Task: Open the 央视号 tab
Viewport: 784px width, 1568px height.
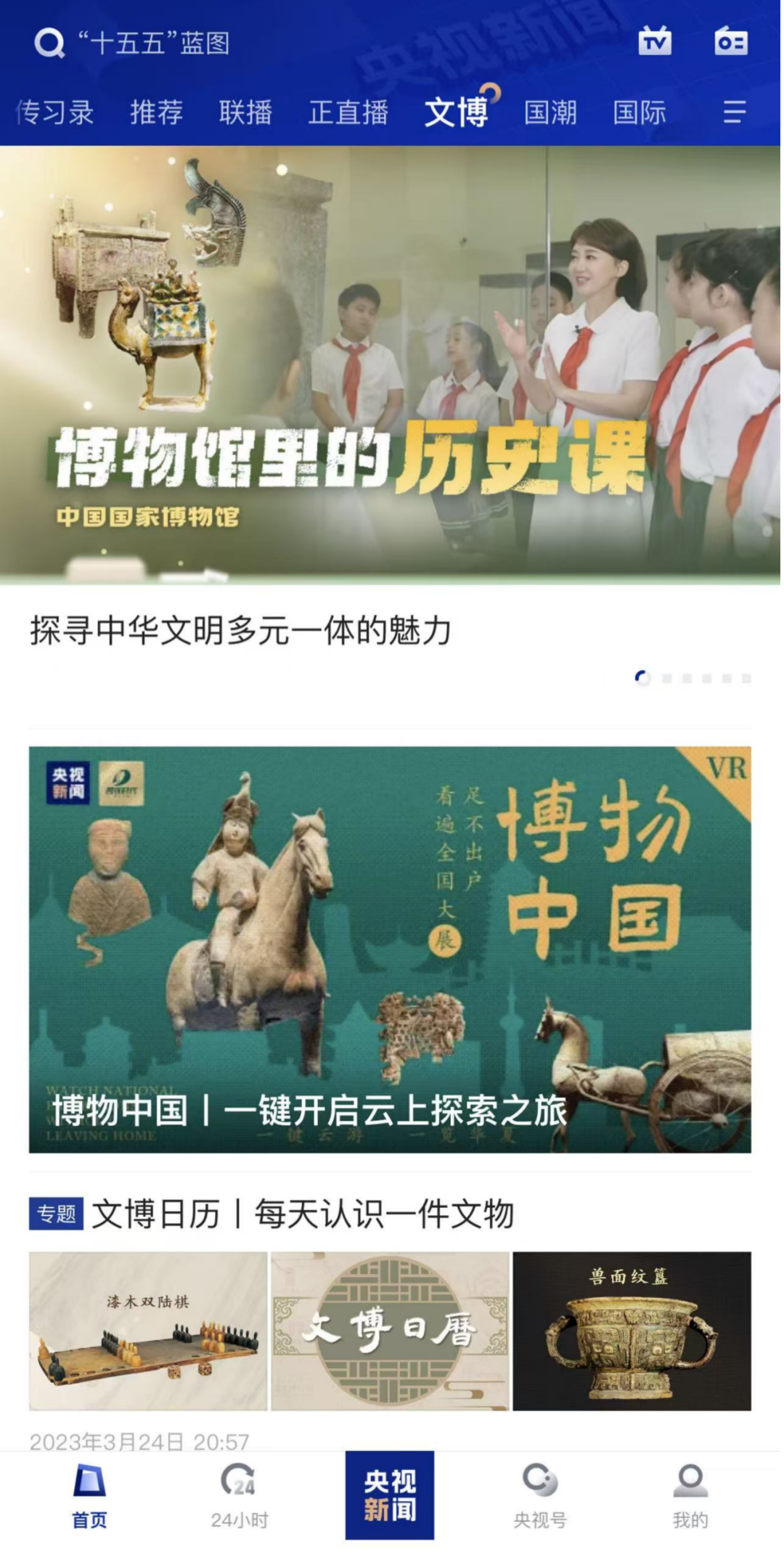Action: [x=540, y=1497]
